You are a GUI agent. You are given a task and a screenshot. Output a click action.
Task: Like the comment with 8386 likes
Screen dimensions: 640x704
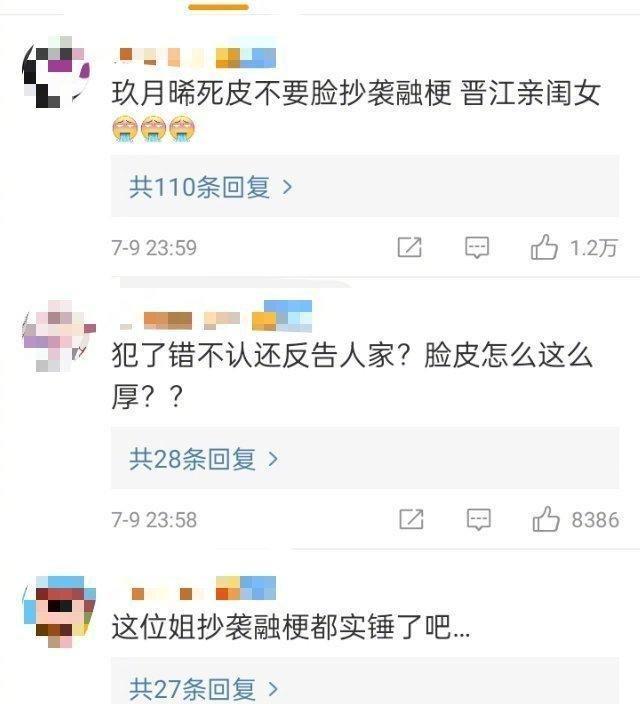[546, 519]
